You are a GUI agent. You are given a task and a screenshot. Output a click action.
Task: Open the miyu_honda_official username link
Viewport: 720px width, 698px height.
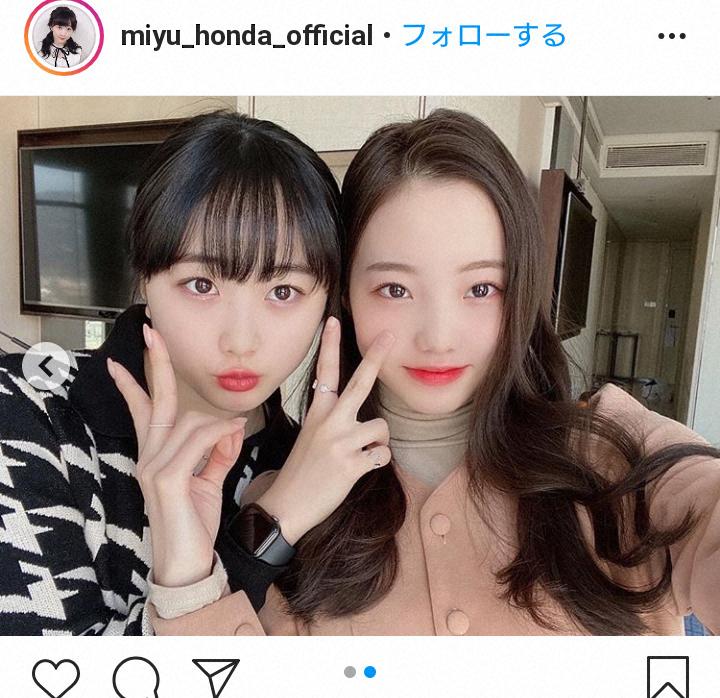coord(246,37)
